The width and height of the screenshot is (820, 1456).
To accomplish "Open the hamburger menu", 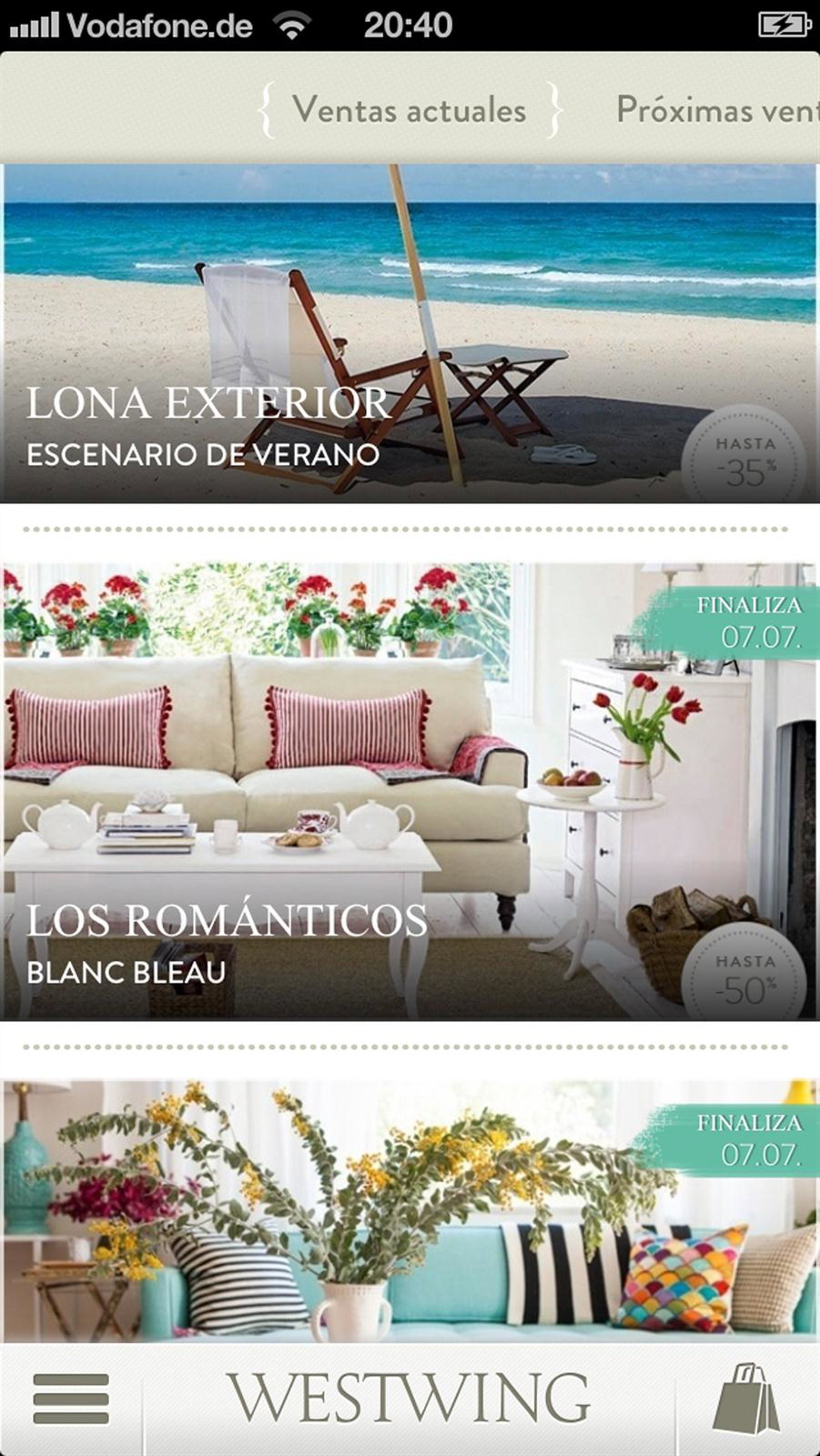I will pyautogui.click(x=71, y=1398).
